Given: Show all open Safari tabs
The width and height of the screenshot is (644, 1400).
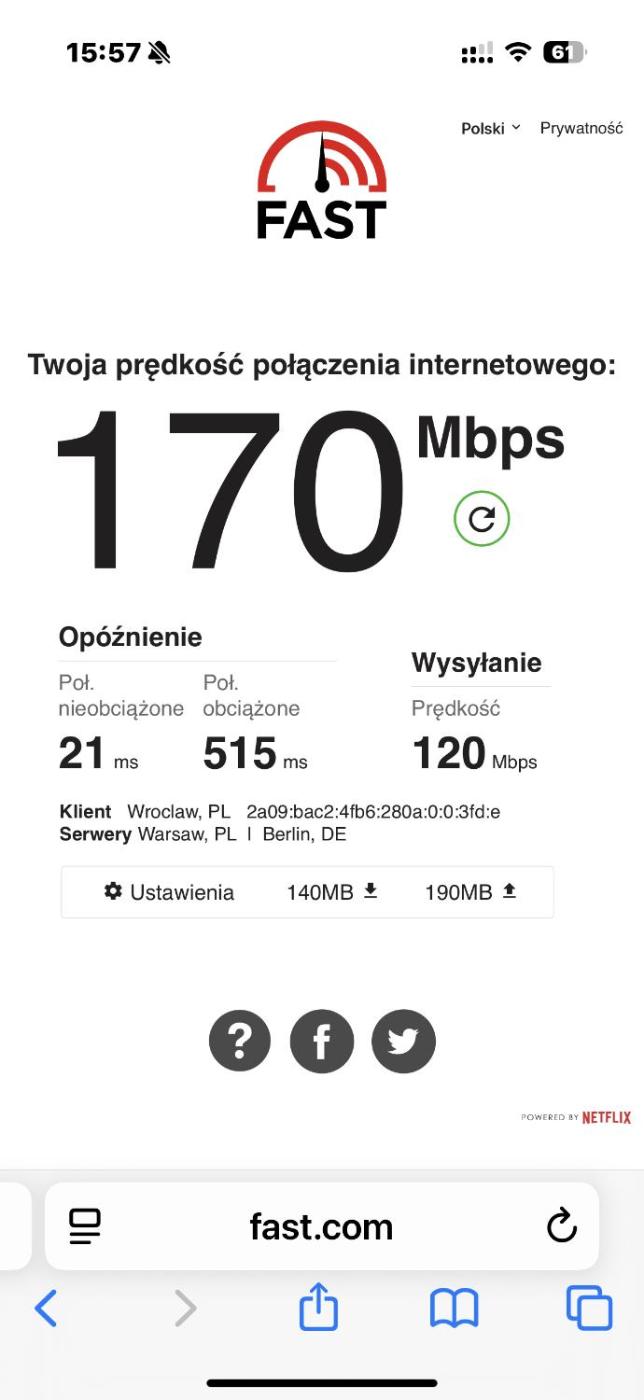Looking at the screenshot, I should [x=589, y=1307].
